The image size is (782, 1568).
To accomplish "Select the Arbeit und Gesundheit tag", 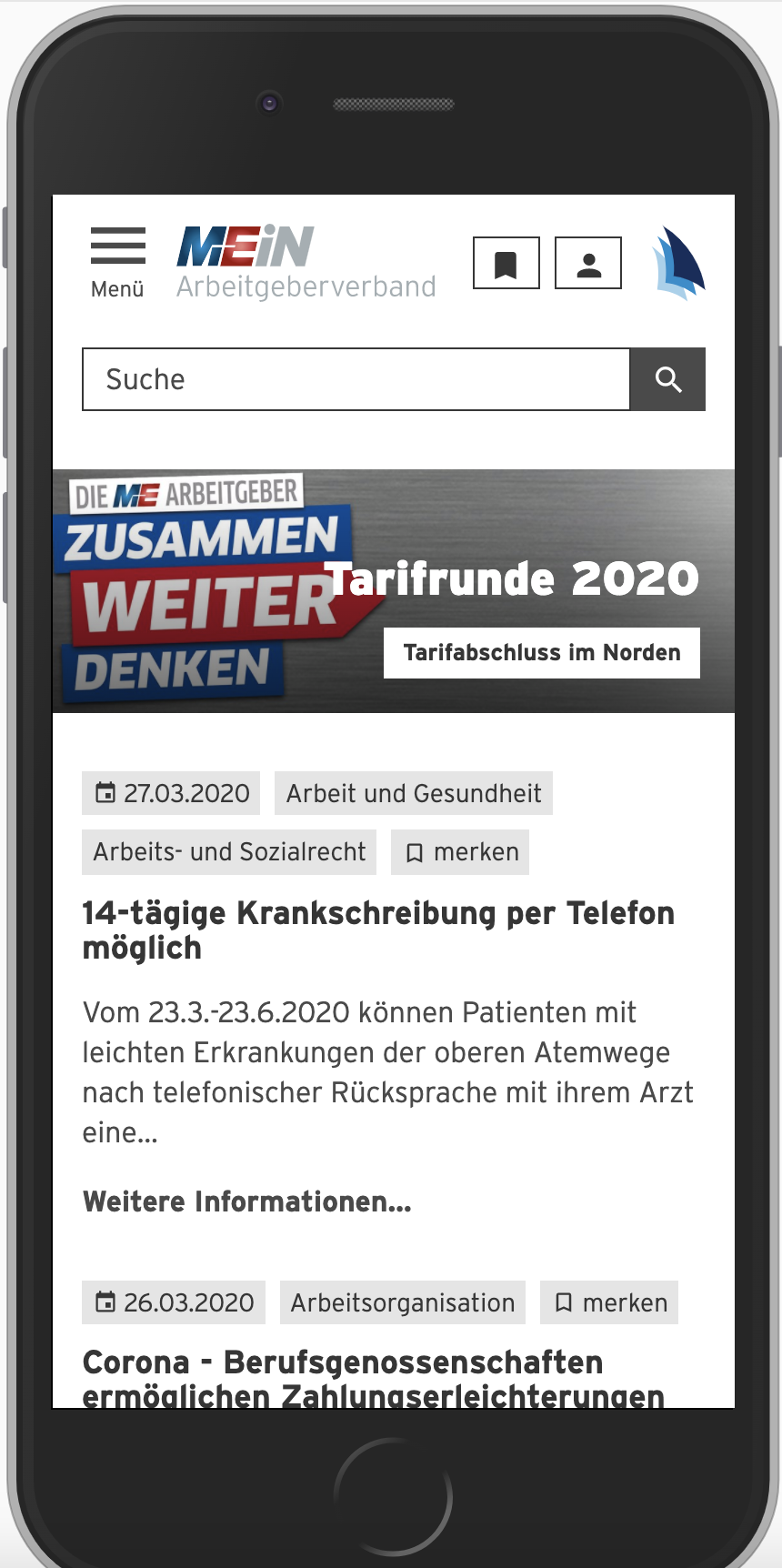I will click(414, 793).
